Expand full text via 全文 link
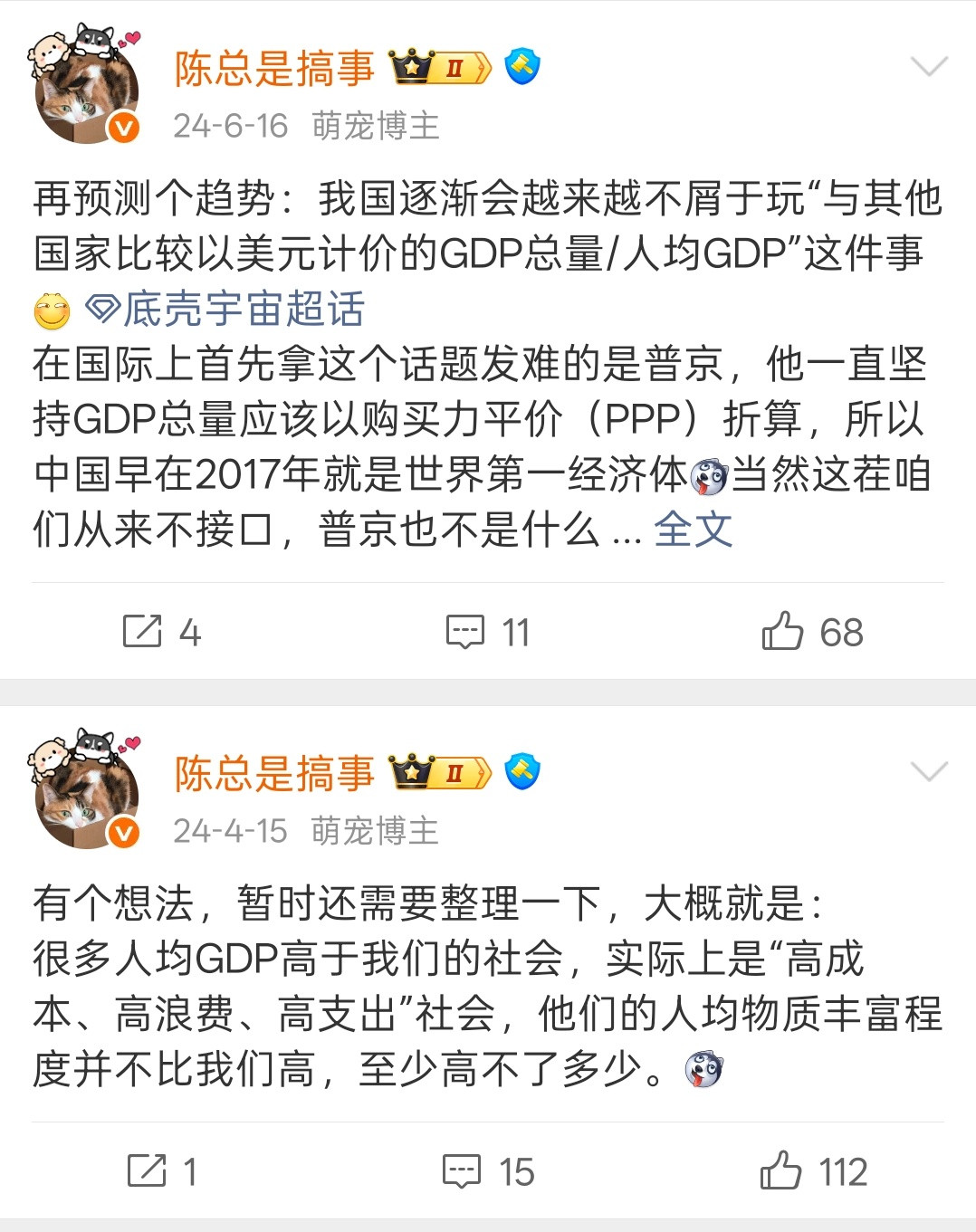Viewport: 976px width, 1232px height. tap(693, 533)
